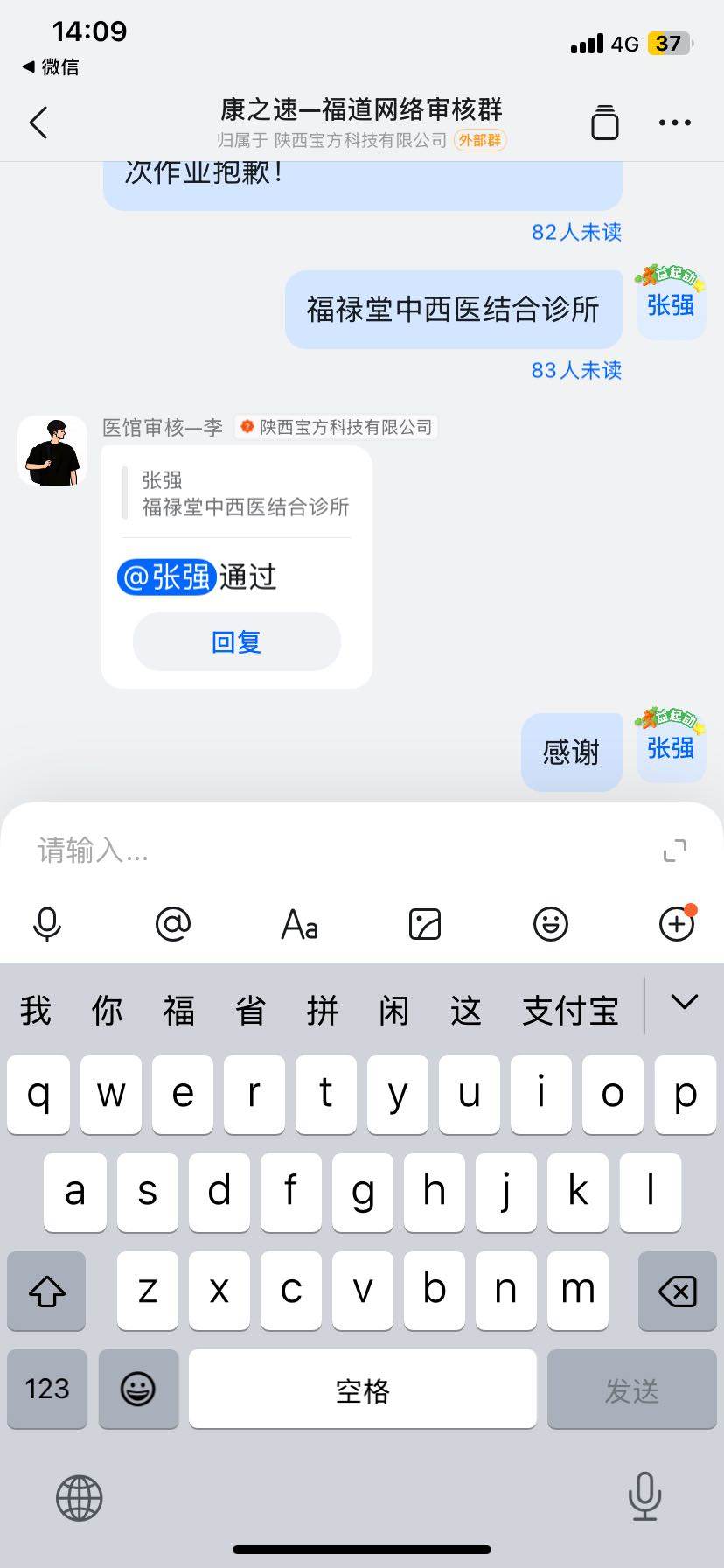Viewport: 724px width, 1568px height.
Task: Expand the input box to fullscreen
Action: pyautogui.click(x=674, y=850)
